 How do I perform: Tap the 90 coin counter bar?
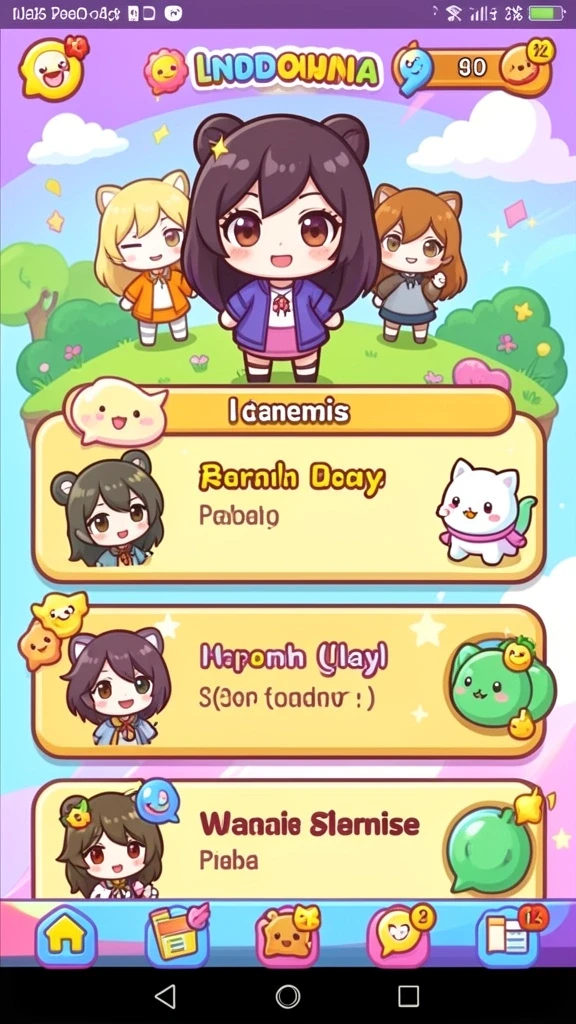473,68
